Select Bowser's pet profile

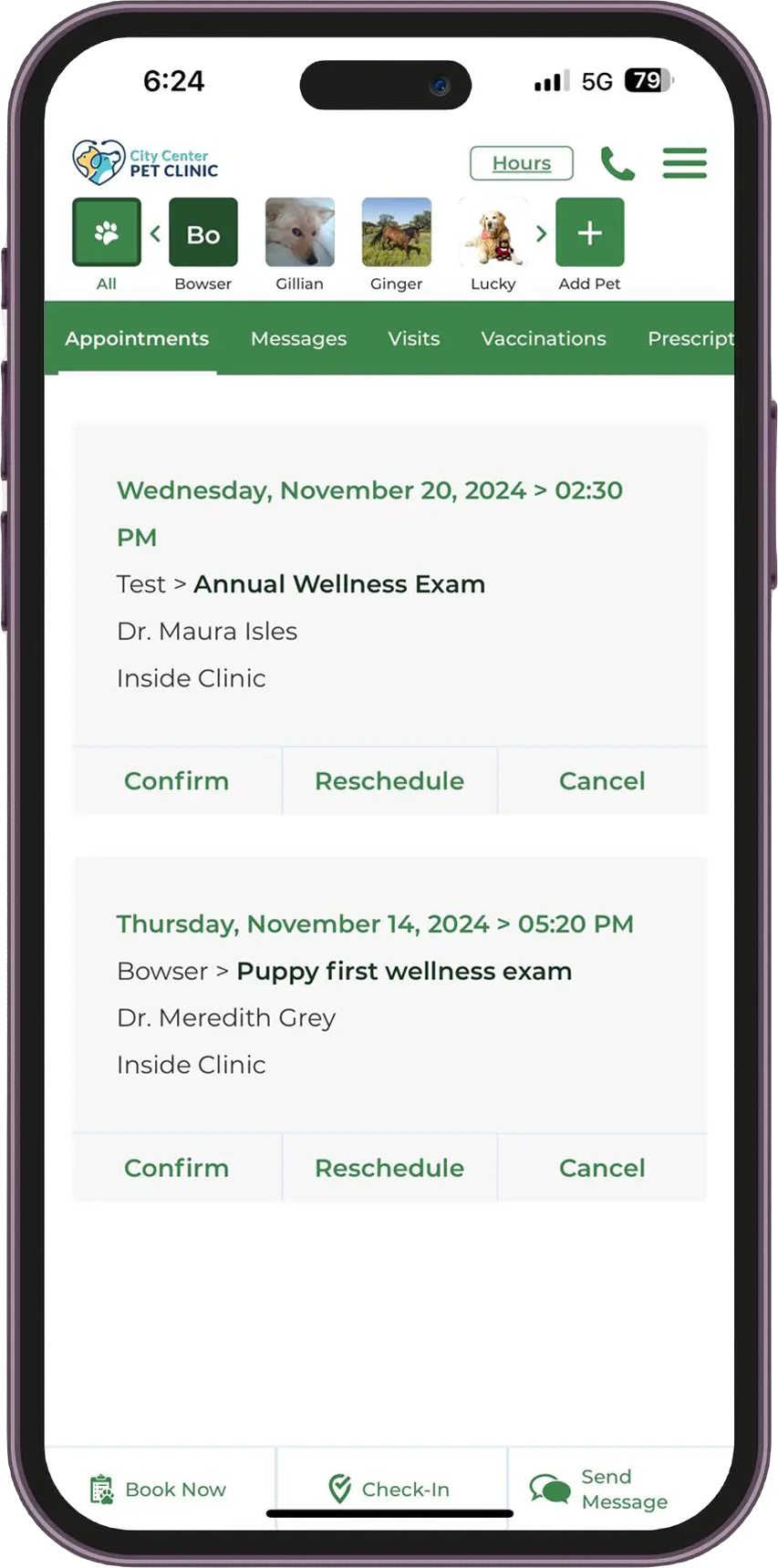(x=203, y=232)
